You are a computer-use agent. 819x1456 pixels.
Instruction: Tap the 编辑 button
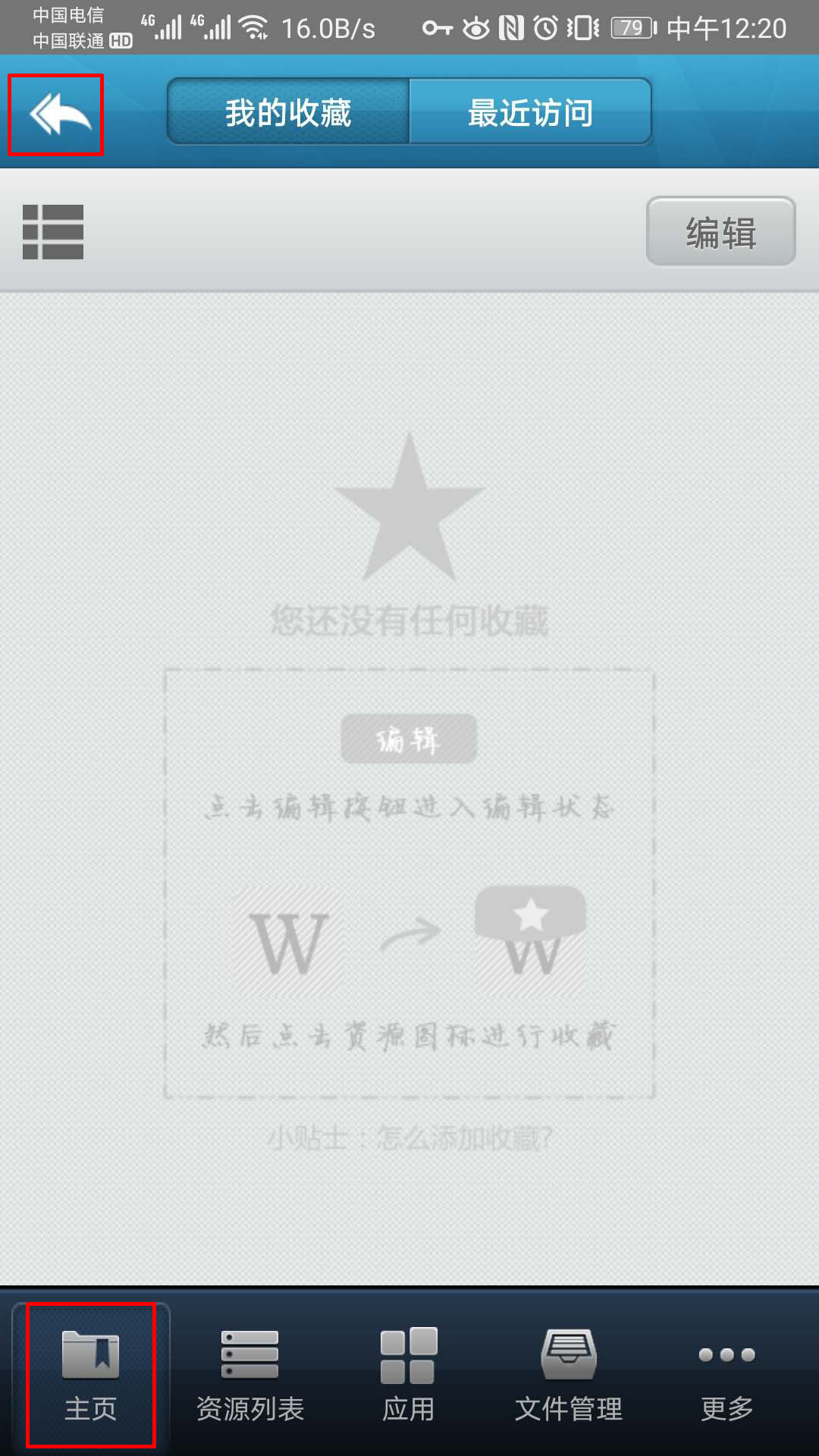(x=720, y=232)
